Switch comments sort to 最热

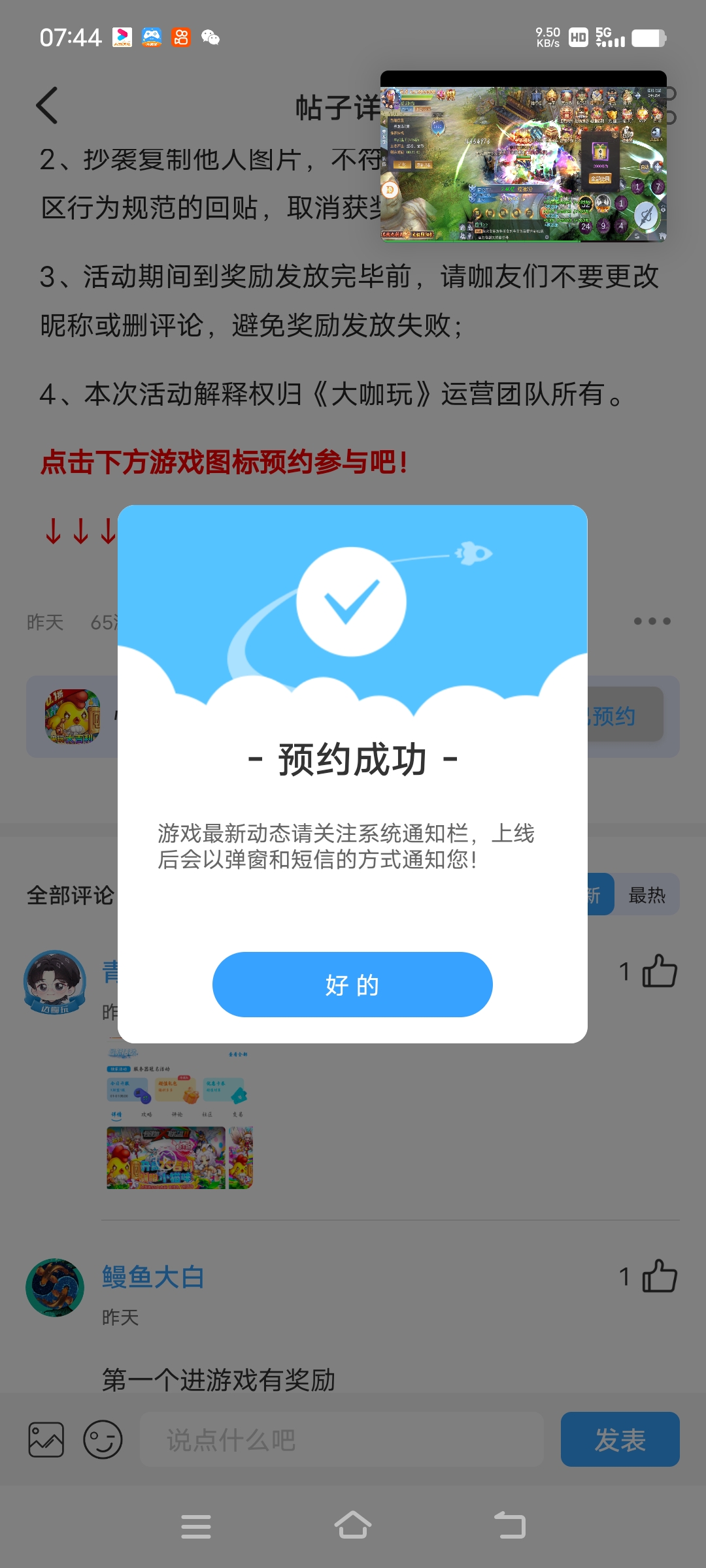(647, 894)
